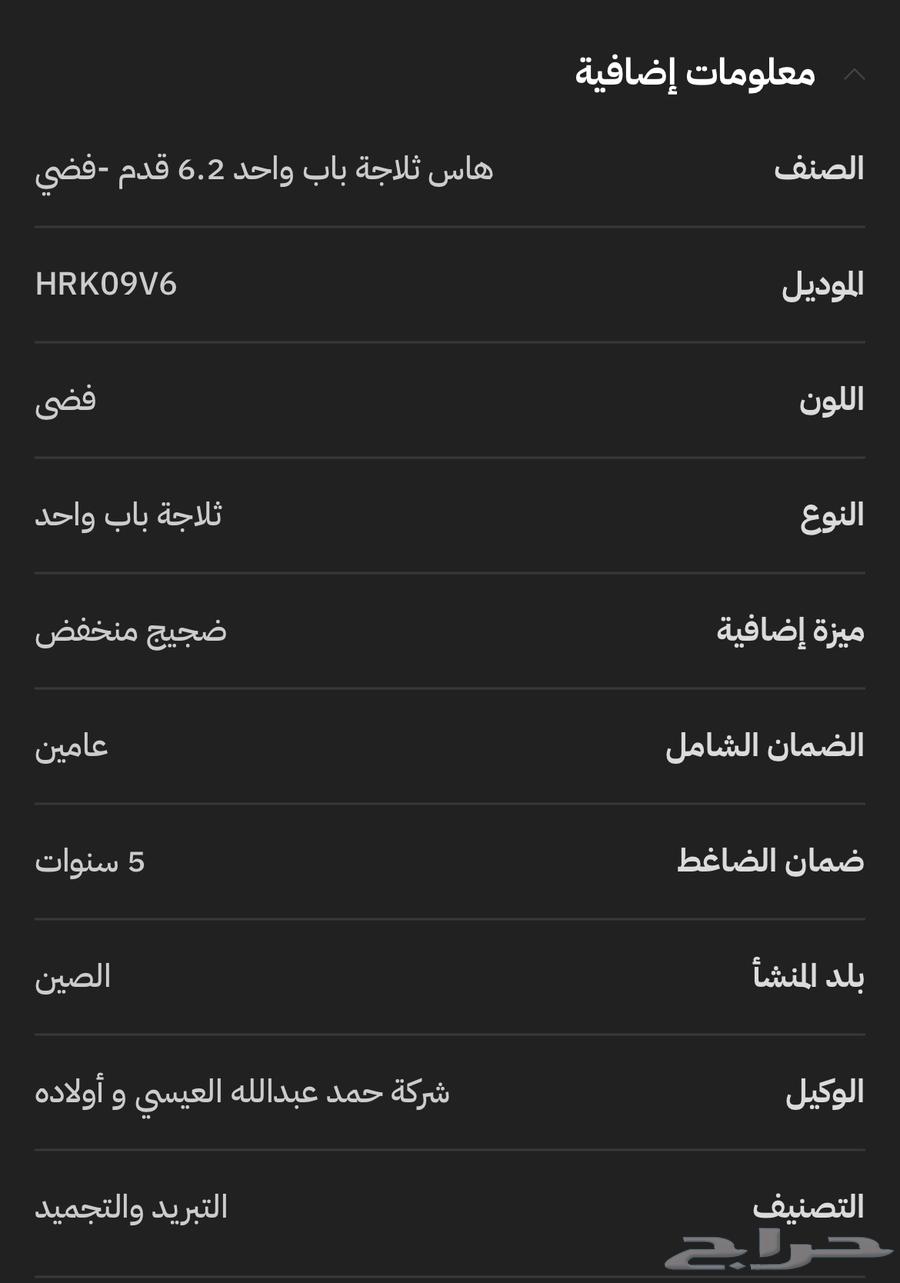This screenshot has height=1283, width=900.
Task: Select the اللون row
Action: coord(450,399)
